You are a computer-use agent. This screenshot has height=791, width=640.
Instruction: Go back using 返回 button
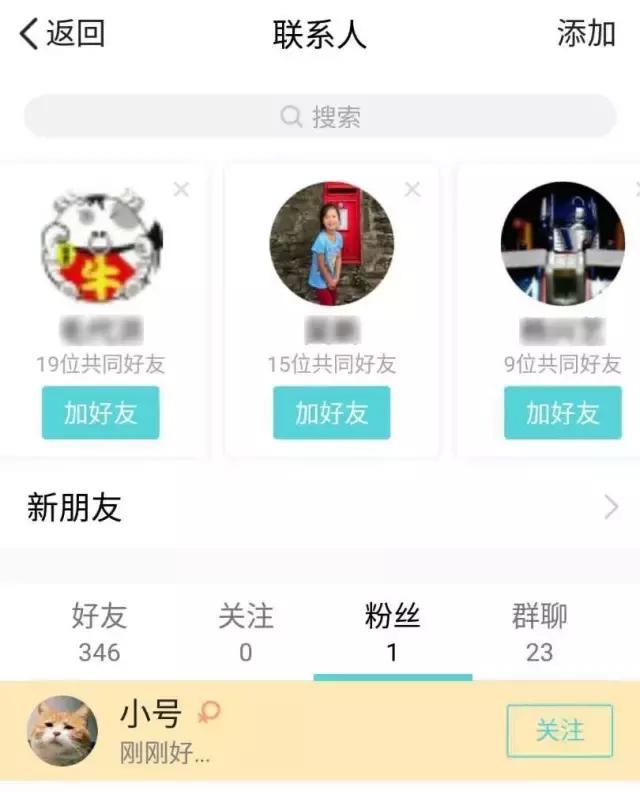62,33
